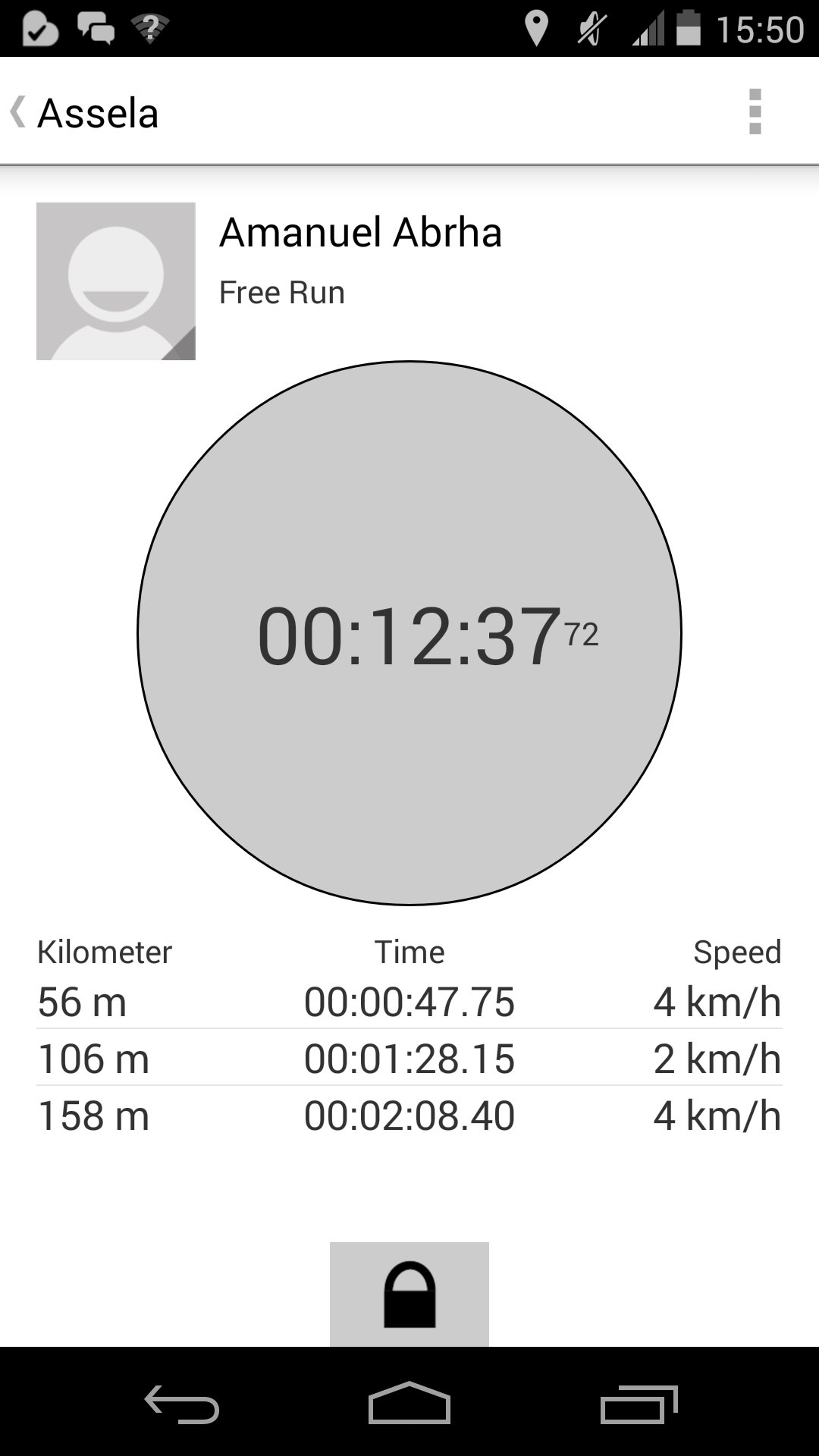Viewport: 819px width, 1456px height.
Task: Open the overflow menu
Action: tap(755, 111)
